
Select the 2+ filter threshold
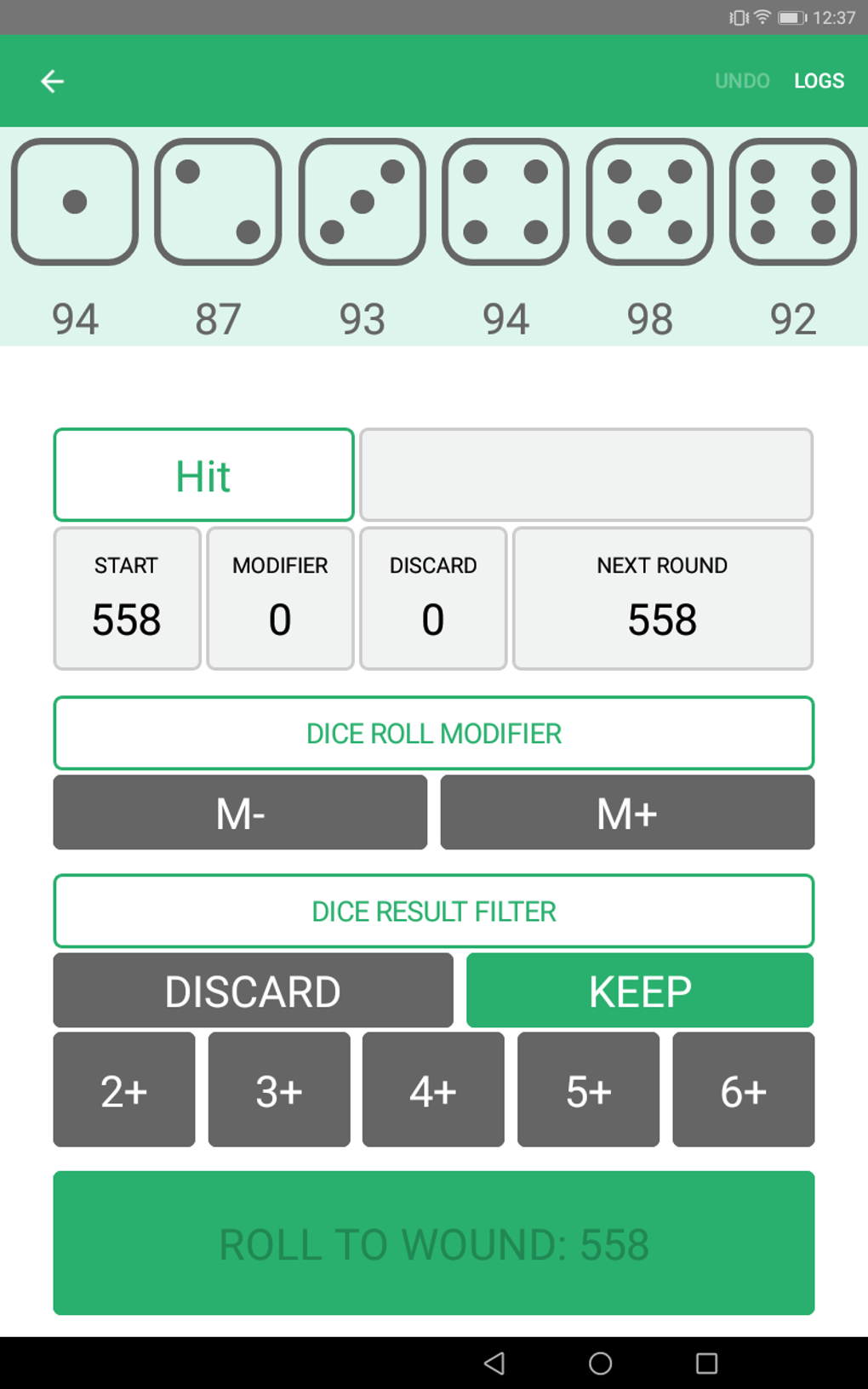(x=123, y=1089)
